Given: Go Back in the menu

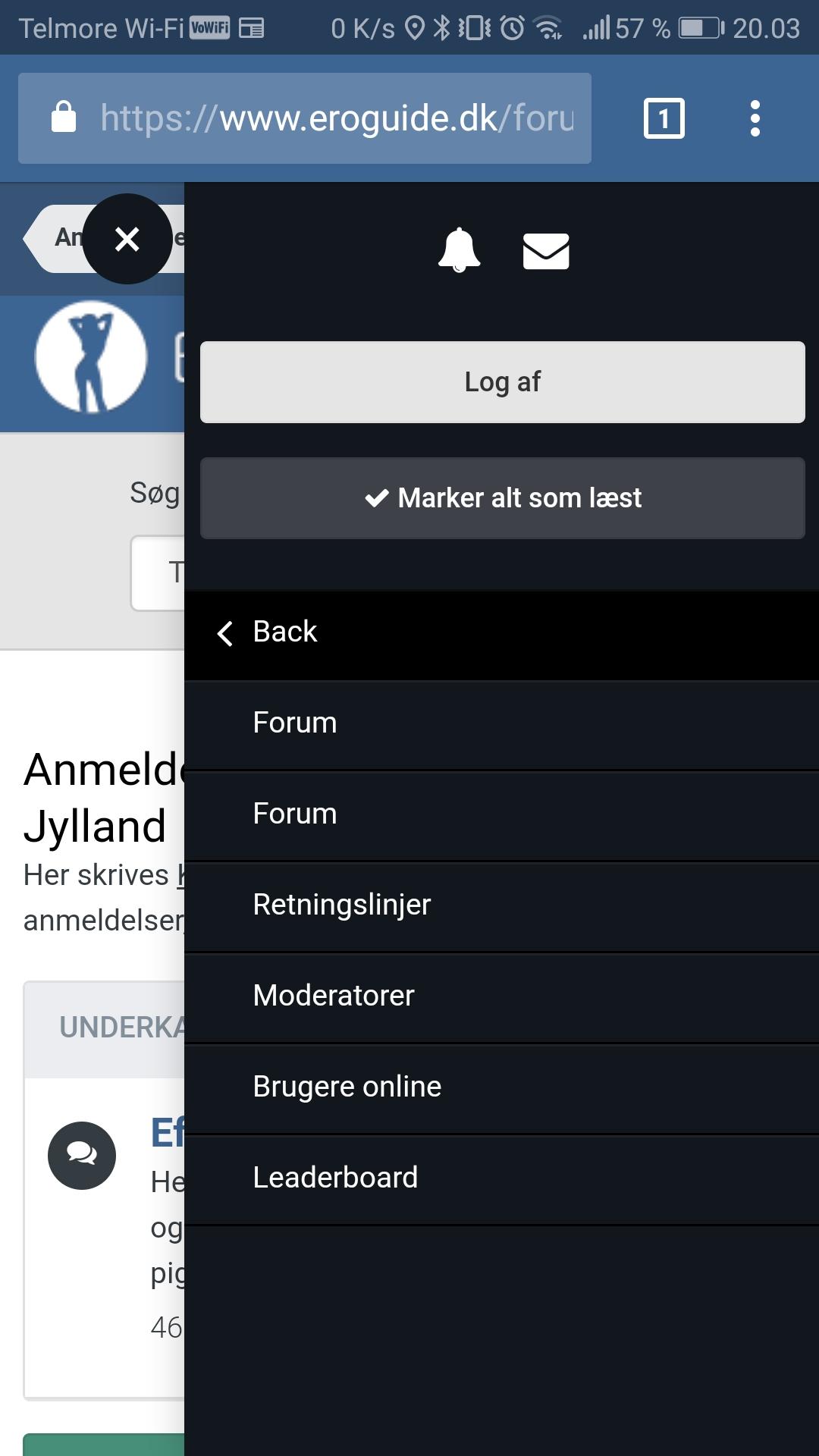Looking at the screenshot, I should (501, 633).
